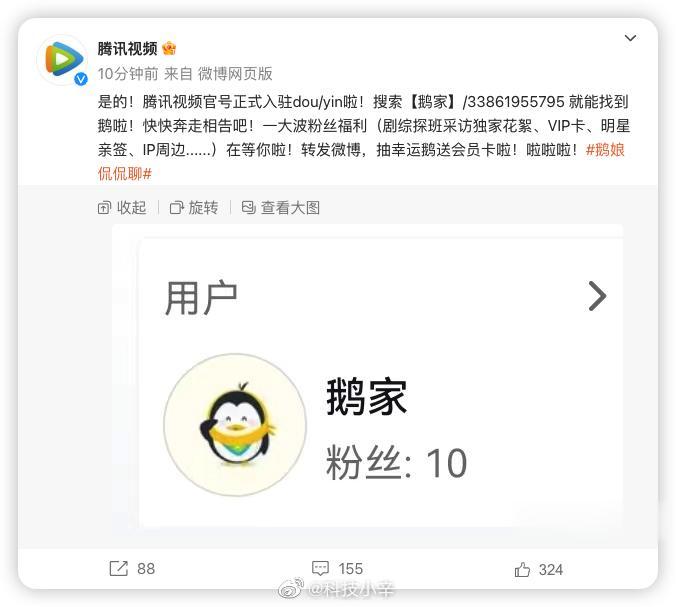Screen dimensions: 676x607
Task: Open the 微博网页版 source link
Action: coord(234,73)
